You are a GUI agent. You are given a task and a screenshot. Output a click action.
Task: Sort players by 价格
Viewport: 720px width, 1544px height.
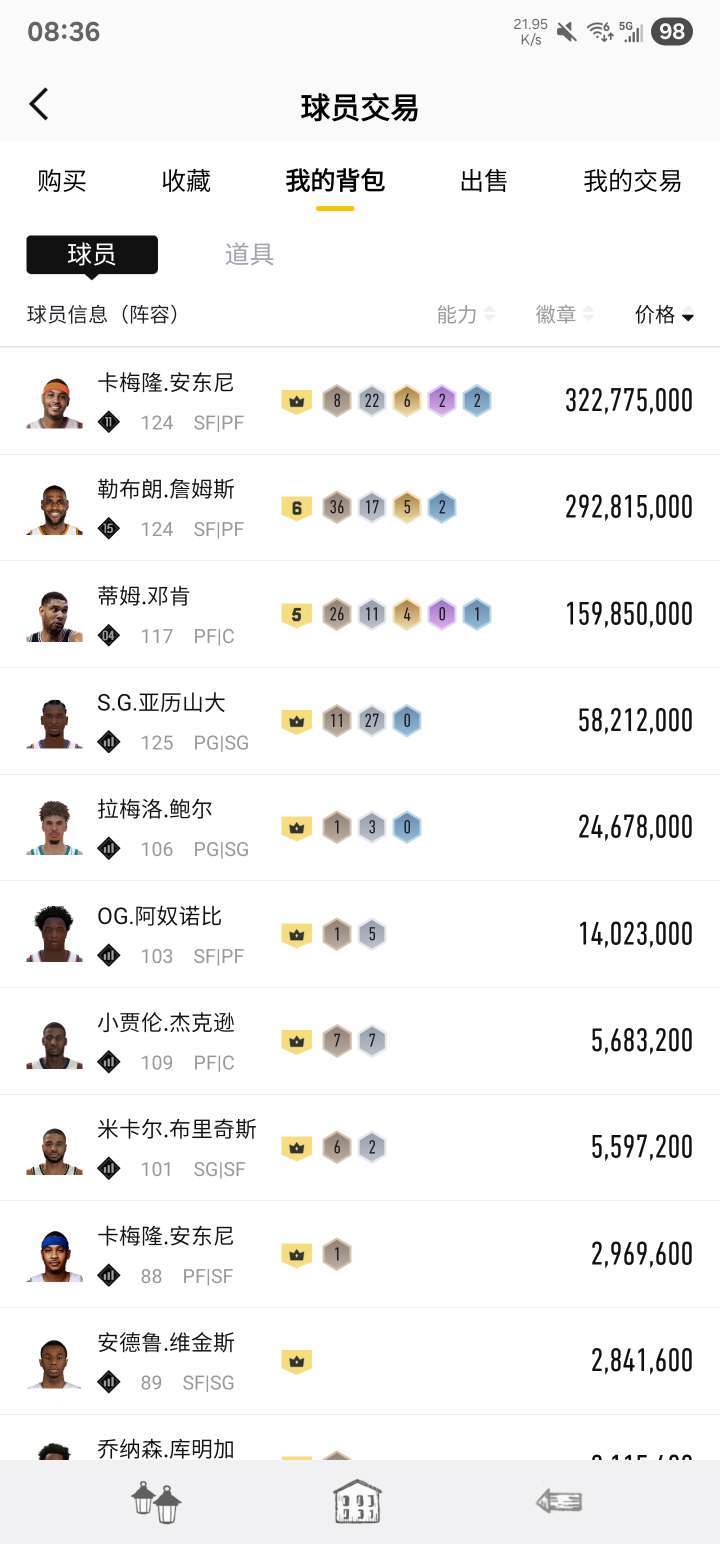pyautogui.click(x=664, y=315)
